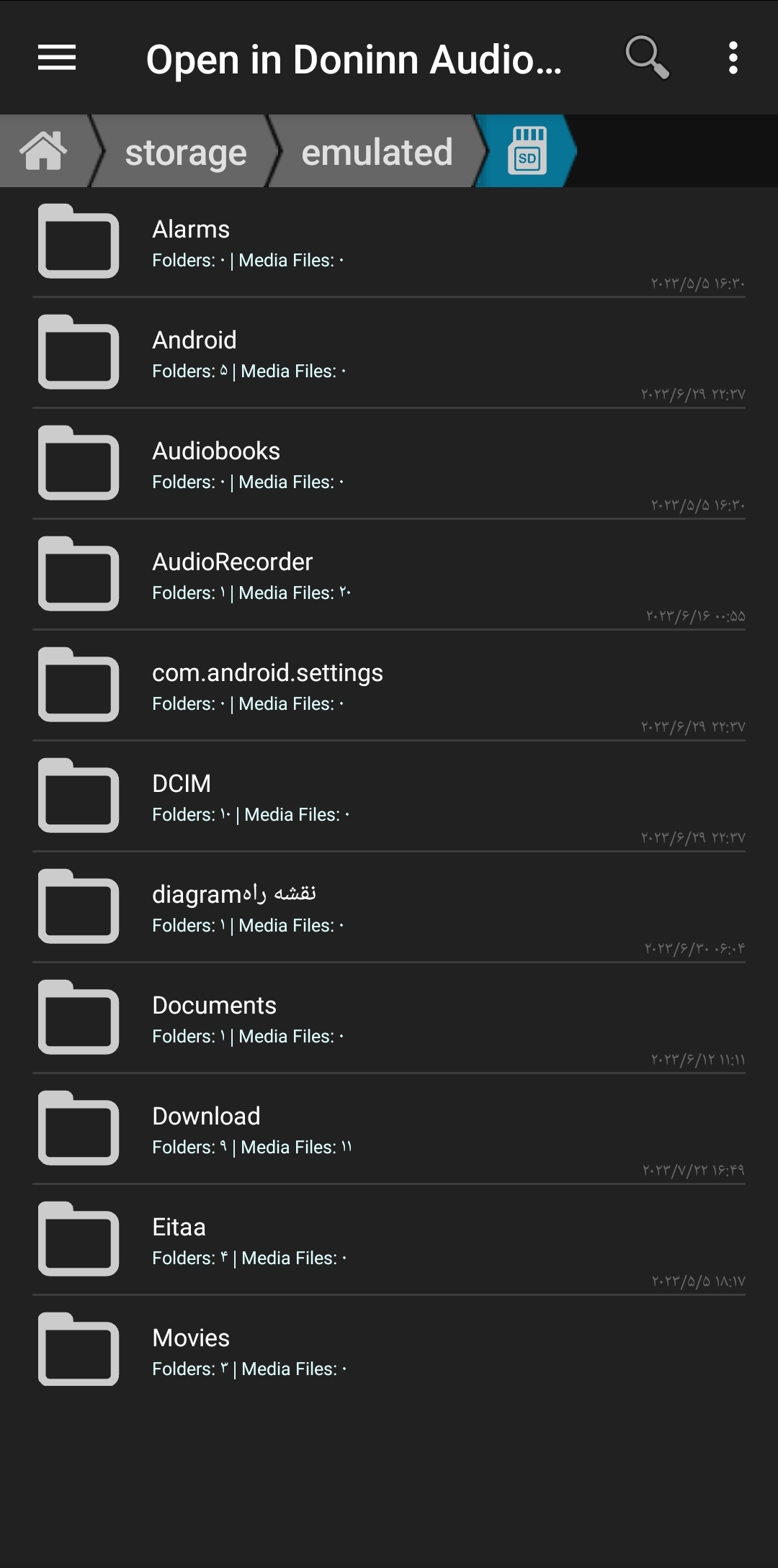Open the Eitaa folder
The height and width of the screenshot is (1568, 778).
389,1240
